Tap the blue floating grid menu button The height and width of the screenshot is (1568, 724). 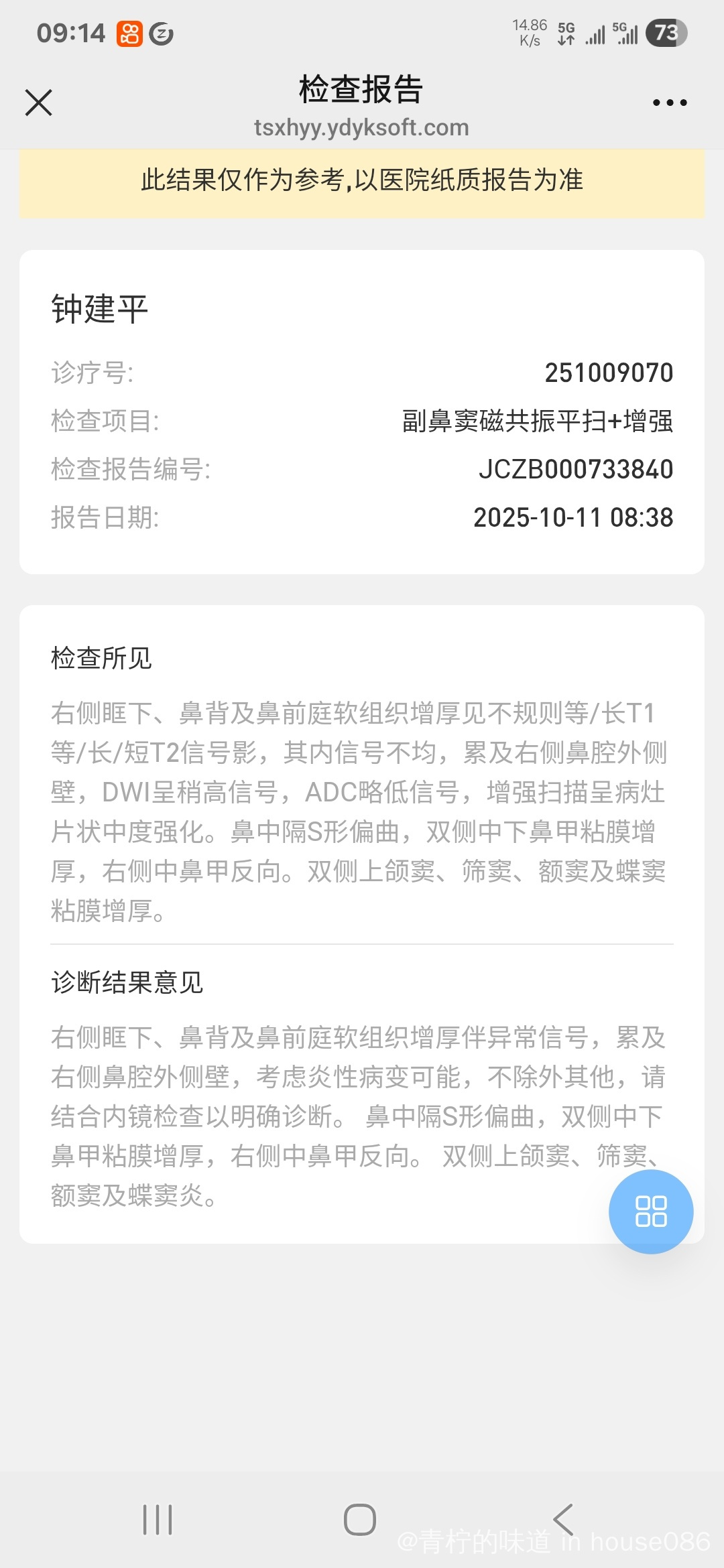tap(650, 1212)
